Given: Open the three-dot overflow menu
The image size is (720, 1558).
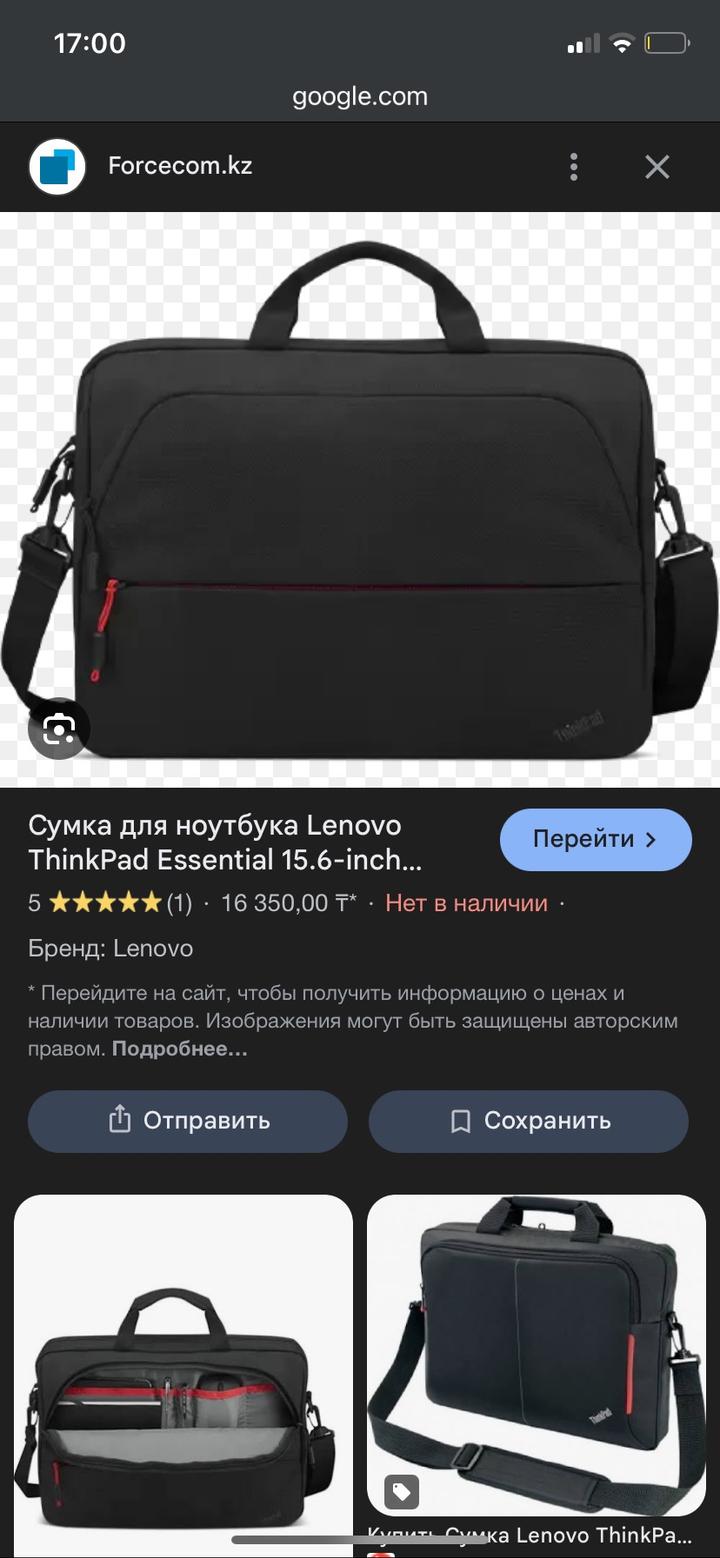Looking at the screenshot, I should pos(573,167).
